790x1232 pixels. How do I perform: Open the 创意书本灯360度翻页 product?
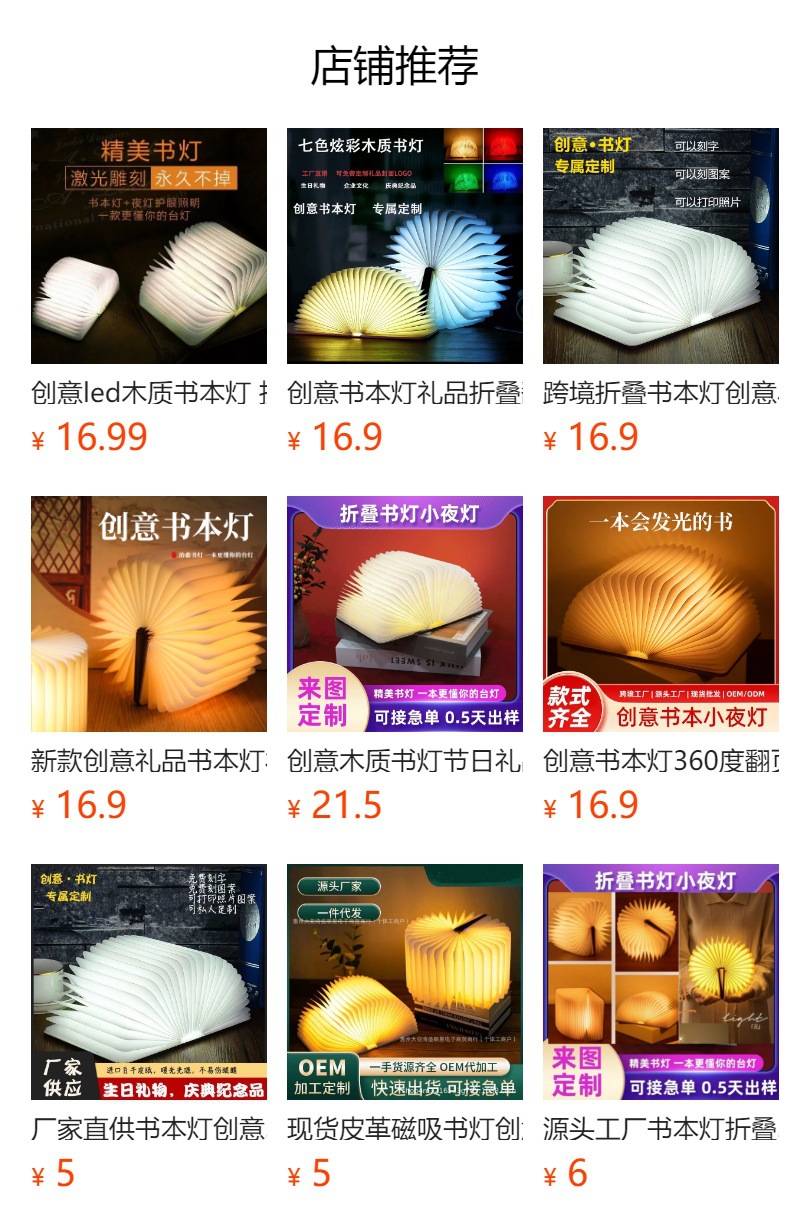coord(661,614)
